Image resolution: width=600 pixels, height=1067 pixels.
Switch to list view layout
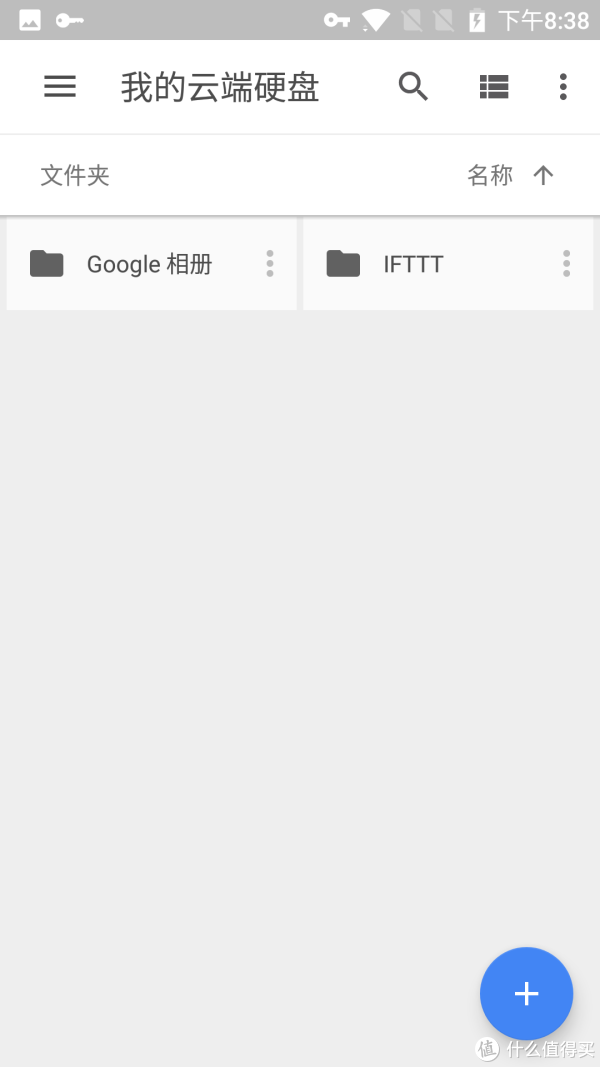pyautogui.click(x=494, y=86)
